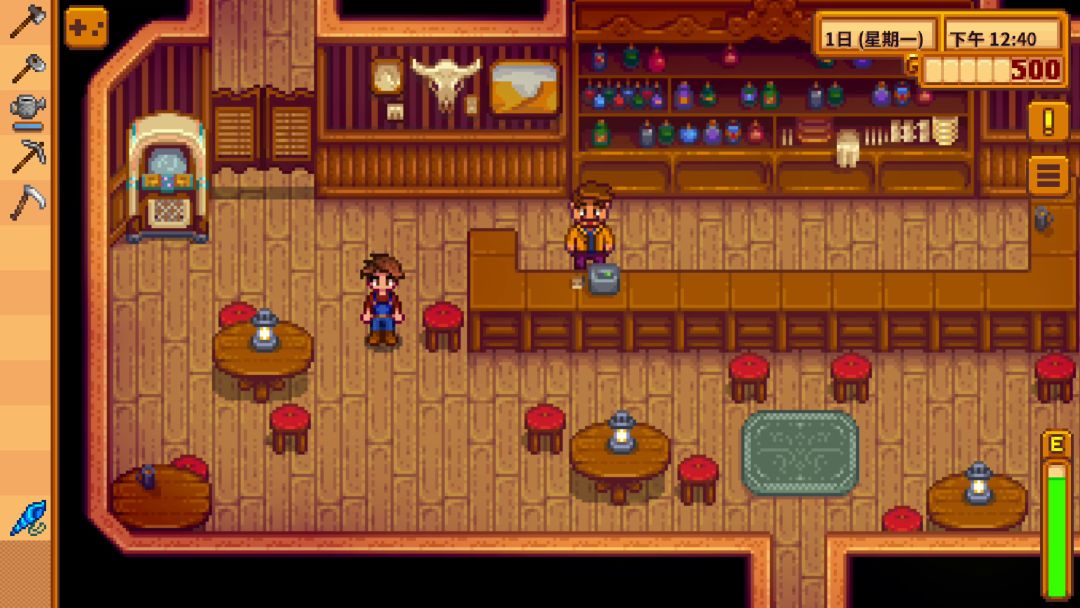Open the game menu button
This screenshot has height=608, width=1080.
pyautogui.click(x=1048, y=177)
